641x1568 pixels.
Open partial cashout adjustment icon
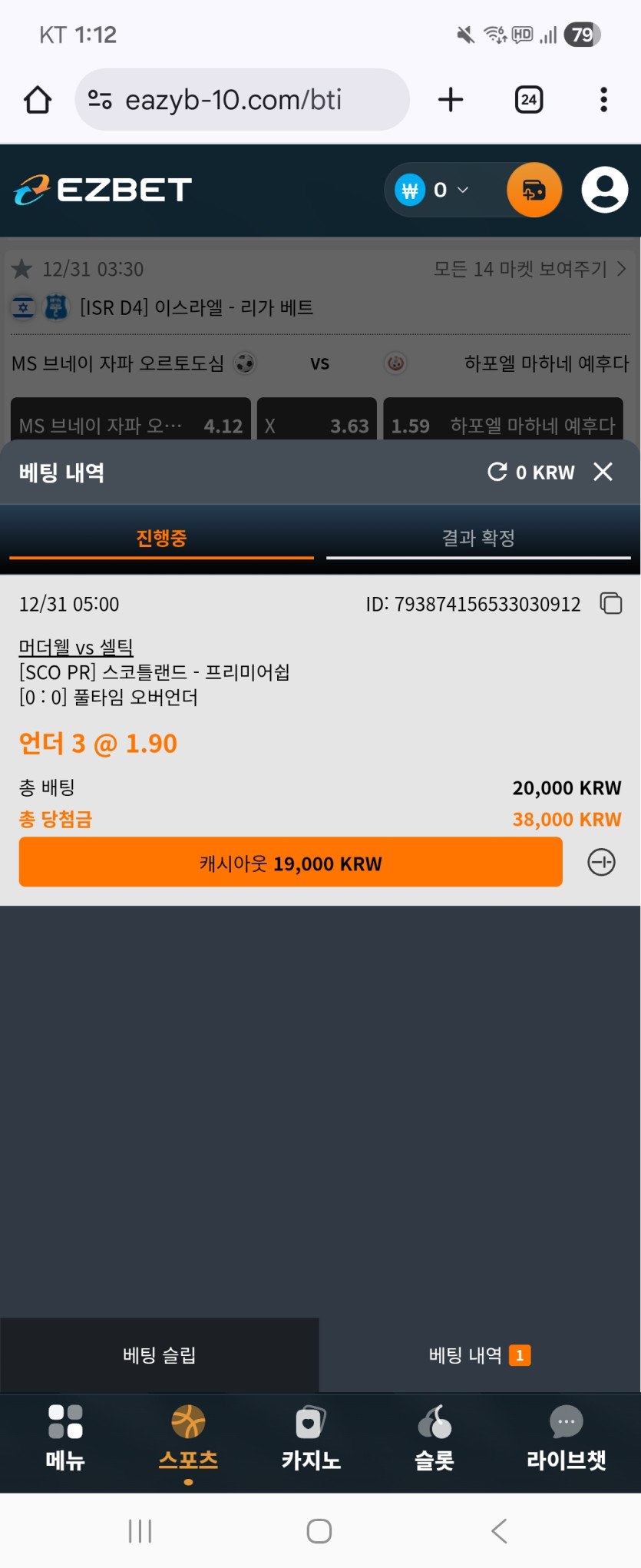(x=601, y=863)
